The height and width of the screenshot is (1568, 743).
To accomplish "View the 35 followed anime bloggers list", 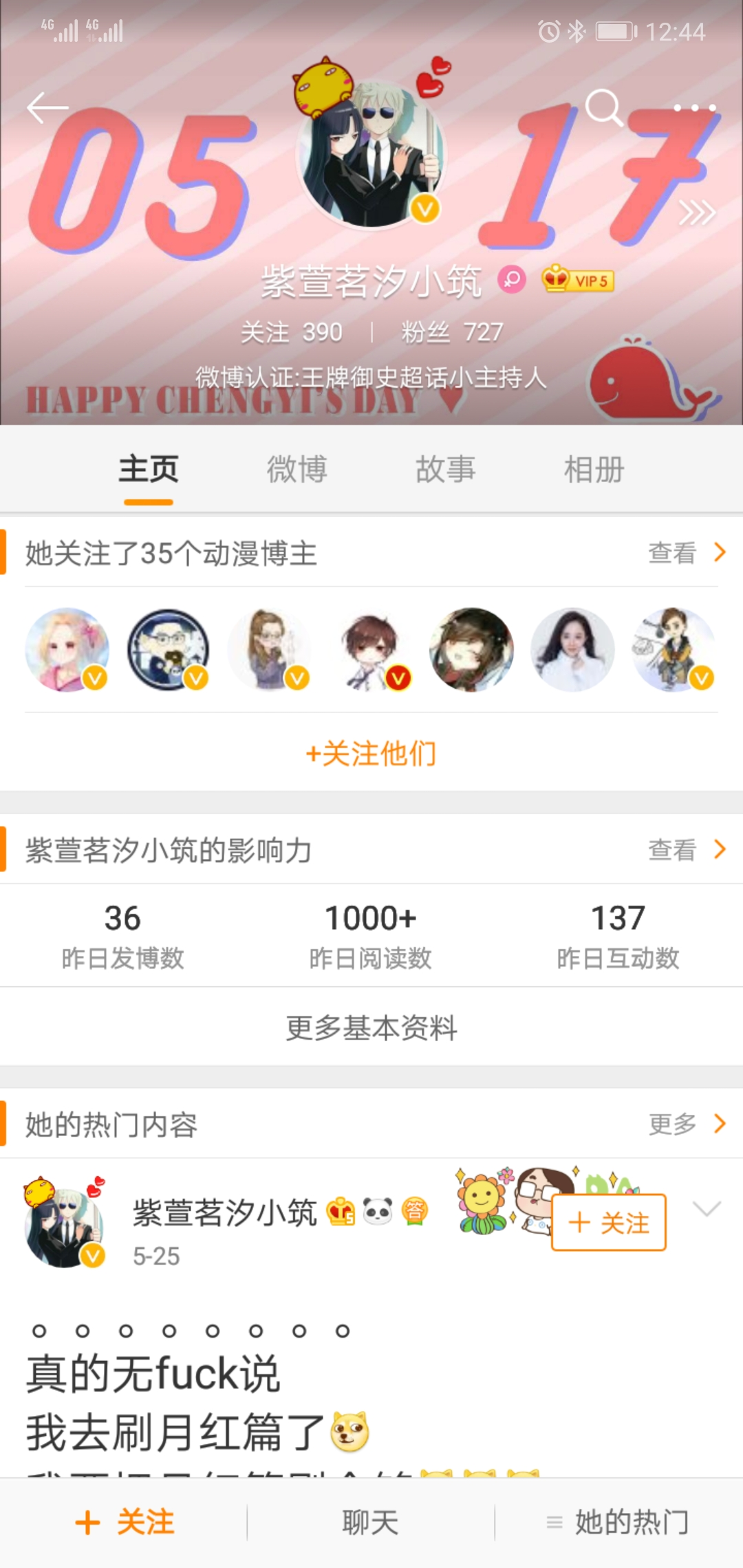I will pos(686,553).
